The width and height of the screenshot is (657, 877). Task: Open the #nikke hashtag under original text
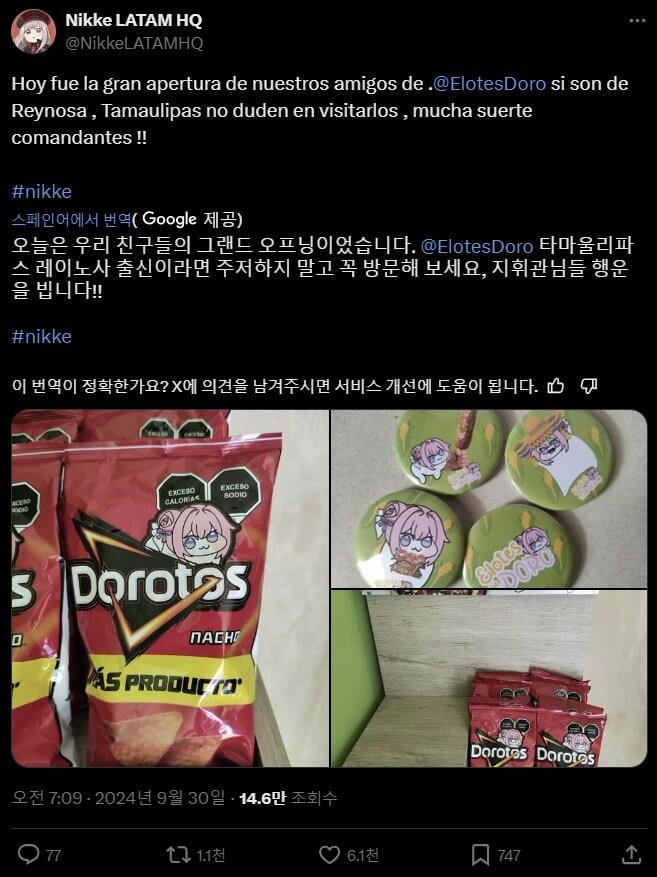(x=41, y=191)
